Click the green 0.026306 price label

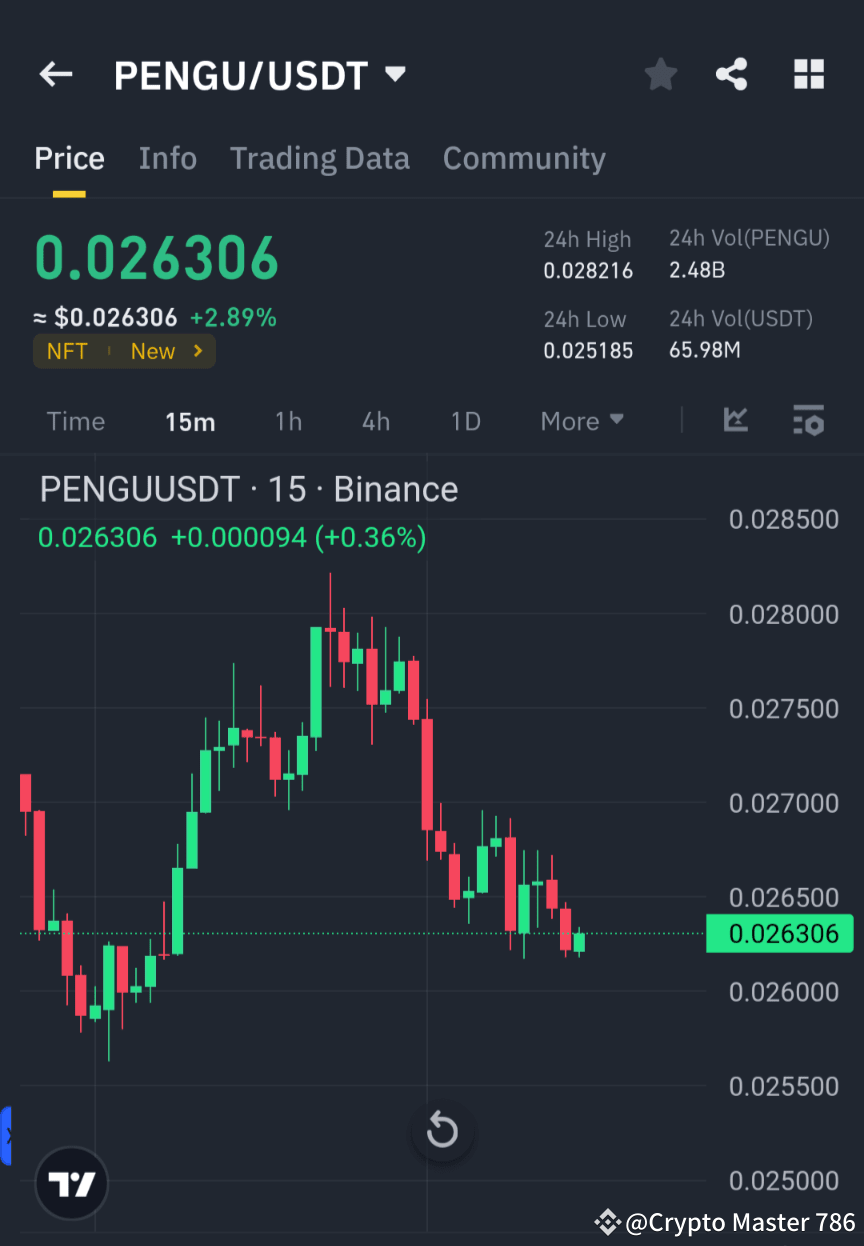(779, 934)
